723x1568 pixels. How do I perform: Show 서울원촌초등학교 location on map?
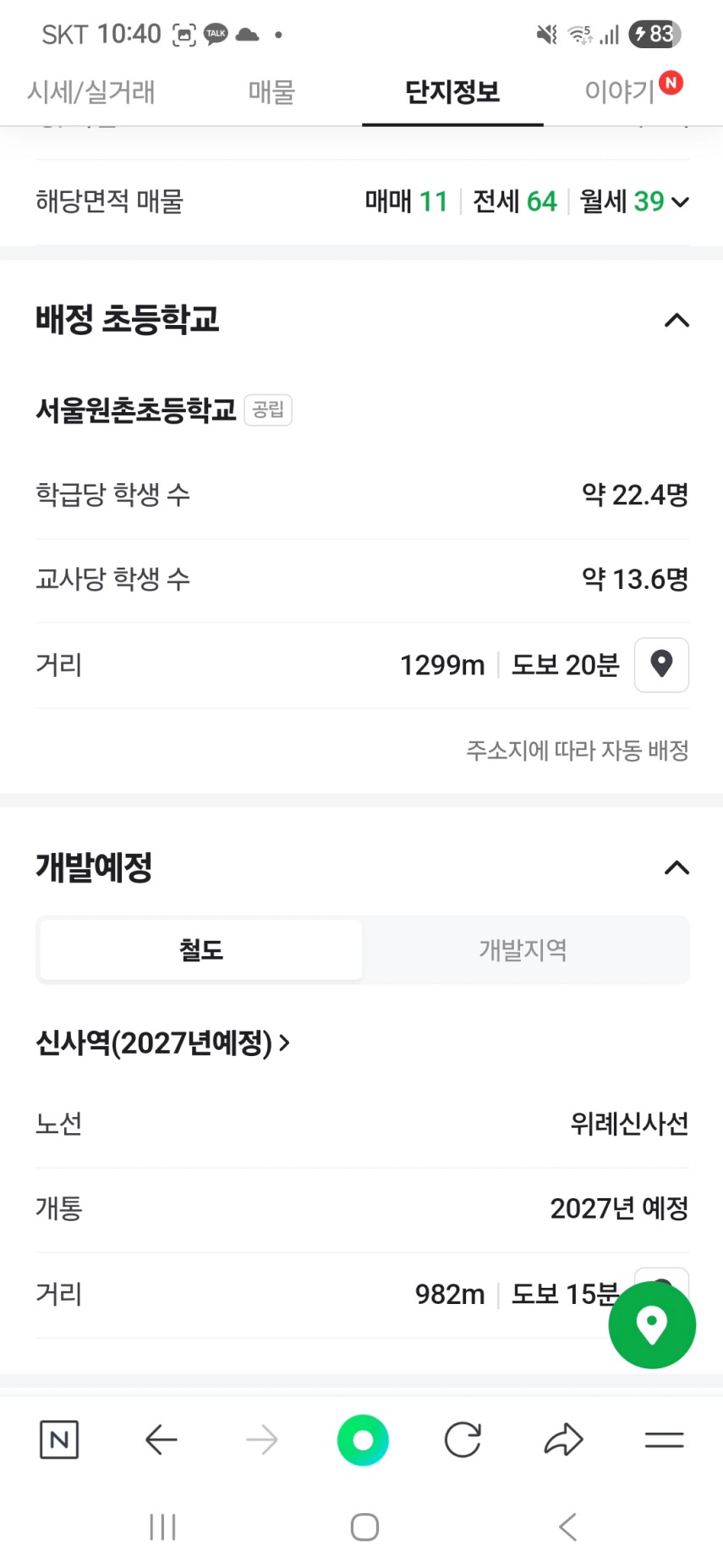point(662,665)
